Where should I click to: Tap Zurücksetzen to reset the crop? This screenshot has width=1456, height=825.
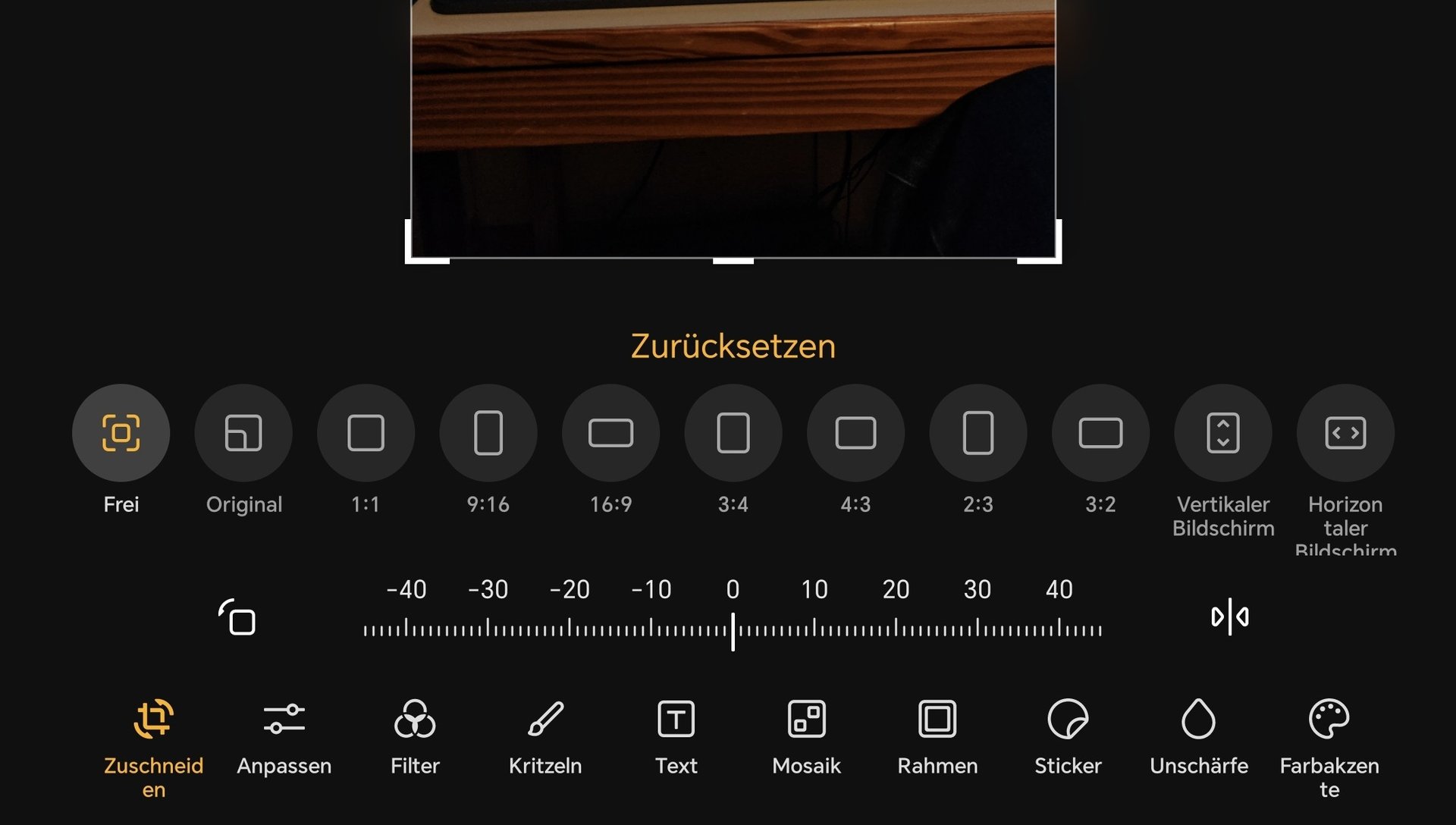pyautogui.click(x=733, y=347)
